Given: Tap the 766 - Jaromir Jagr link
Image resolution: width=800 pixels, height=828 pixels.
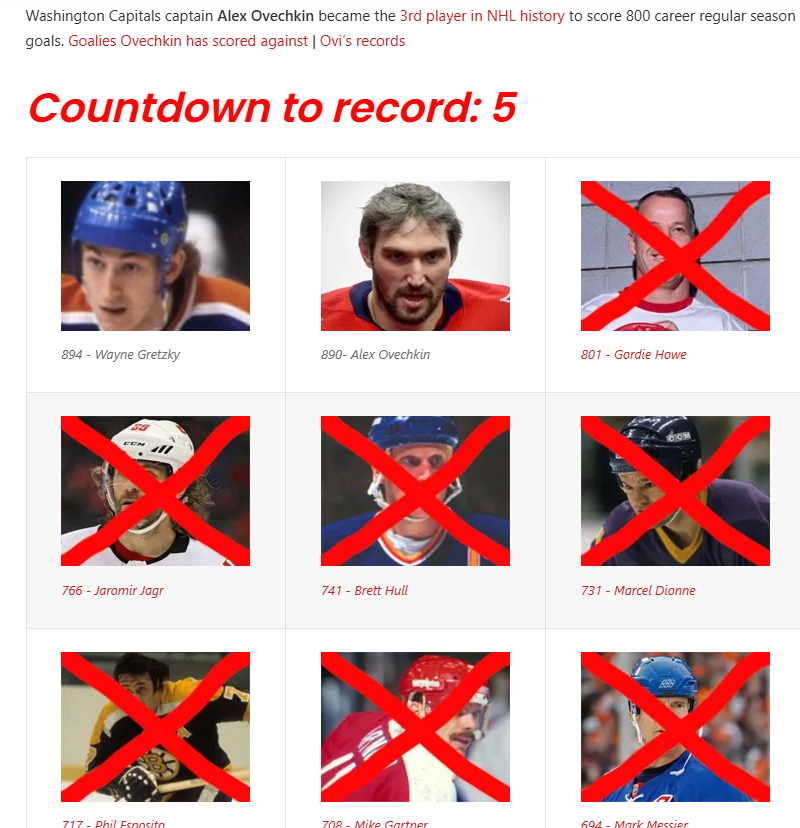Looking at the screenshot, I should (112, 591).
